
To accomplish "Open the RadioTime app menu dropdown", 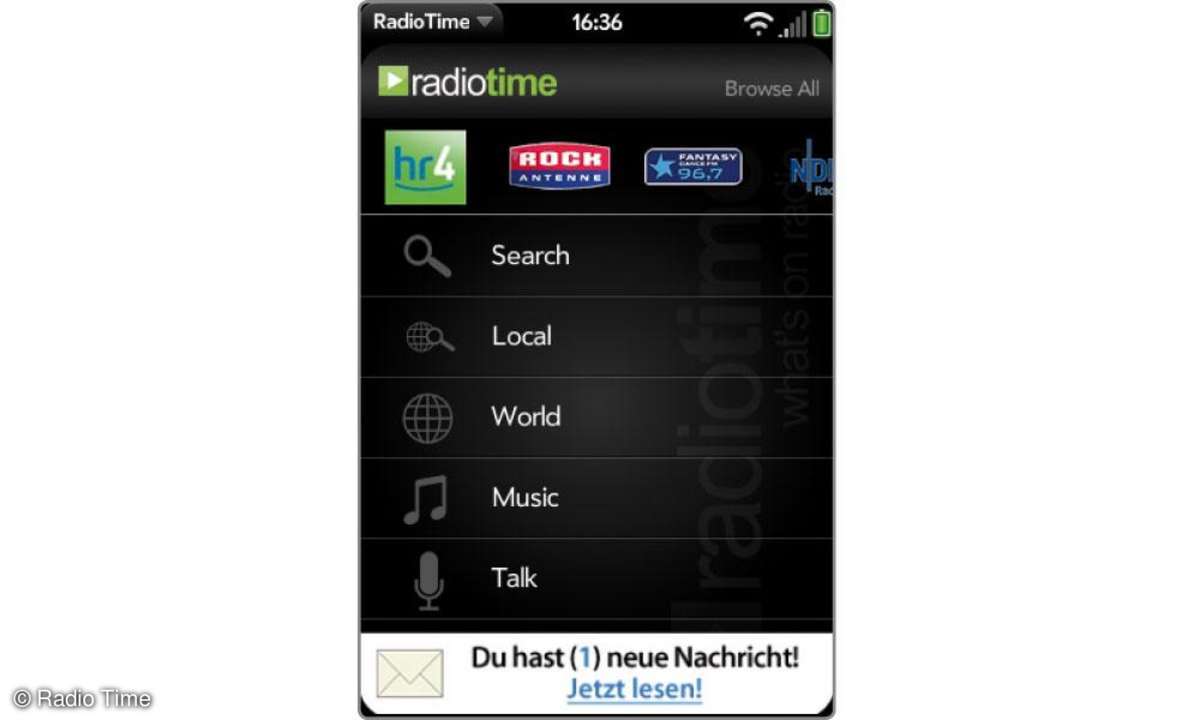I will coord(432,22).
